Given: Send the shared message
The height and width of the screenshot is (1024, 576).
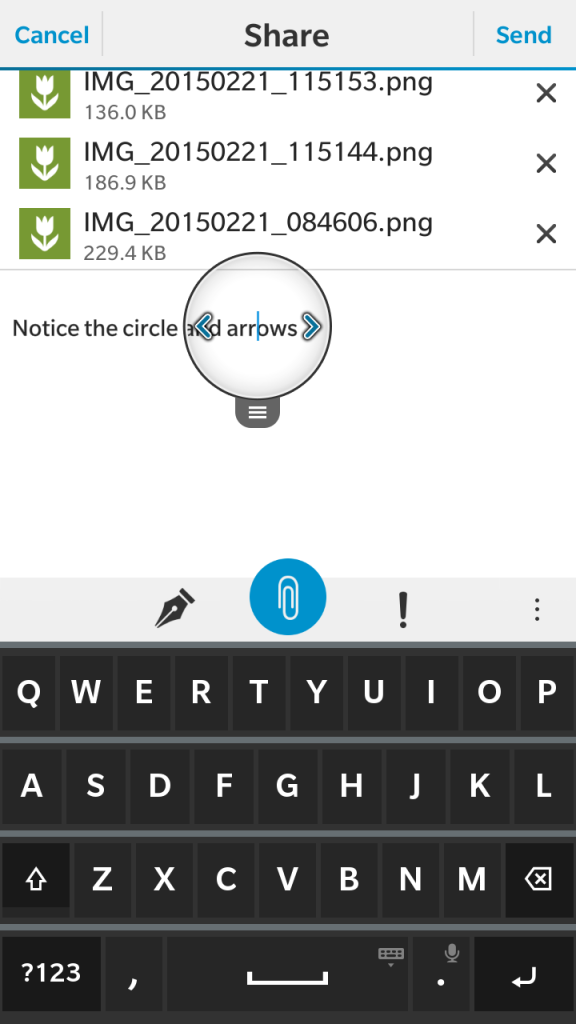Looking at the screenshot, I should click(524, 34).
